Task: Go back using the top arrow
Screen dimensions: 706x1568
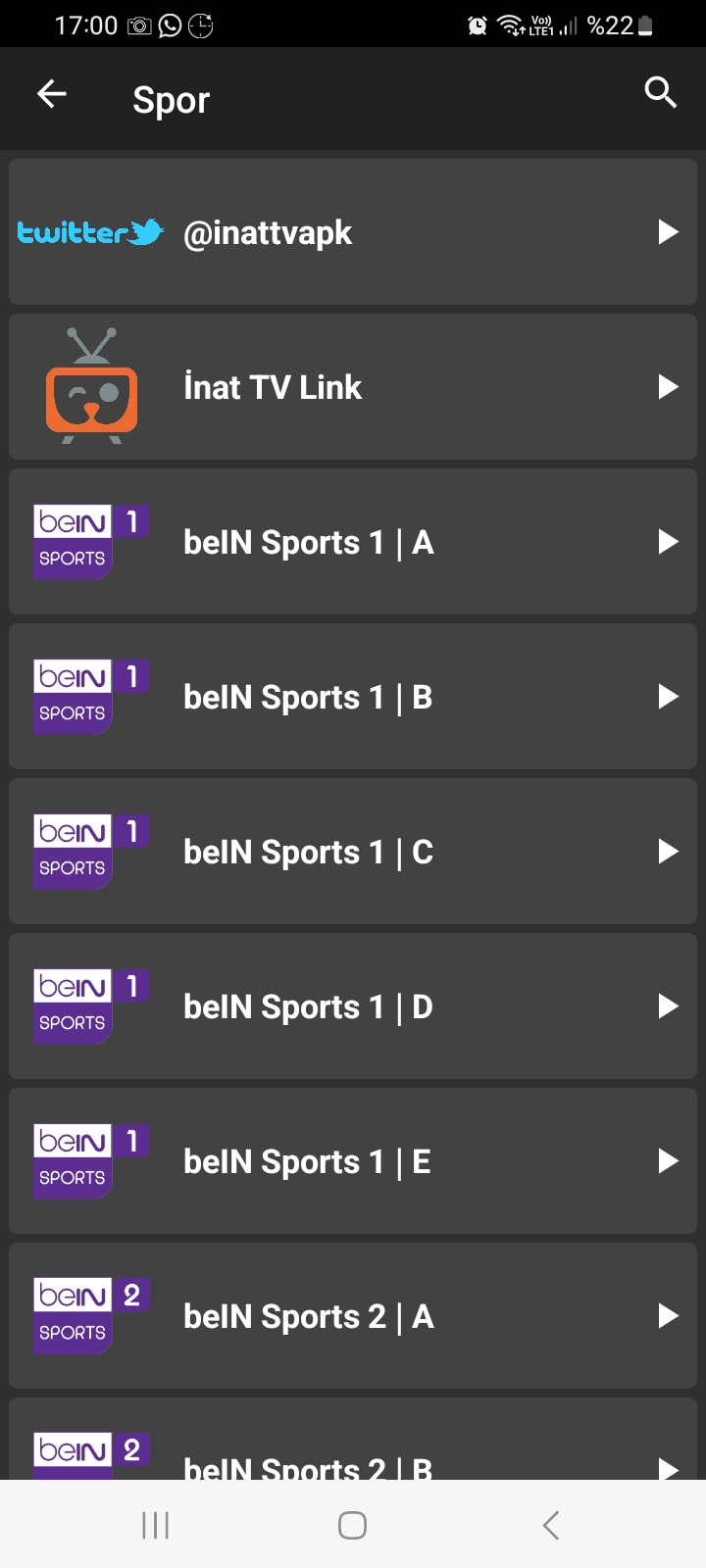Action: coord(52,94)
